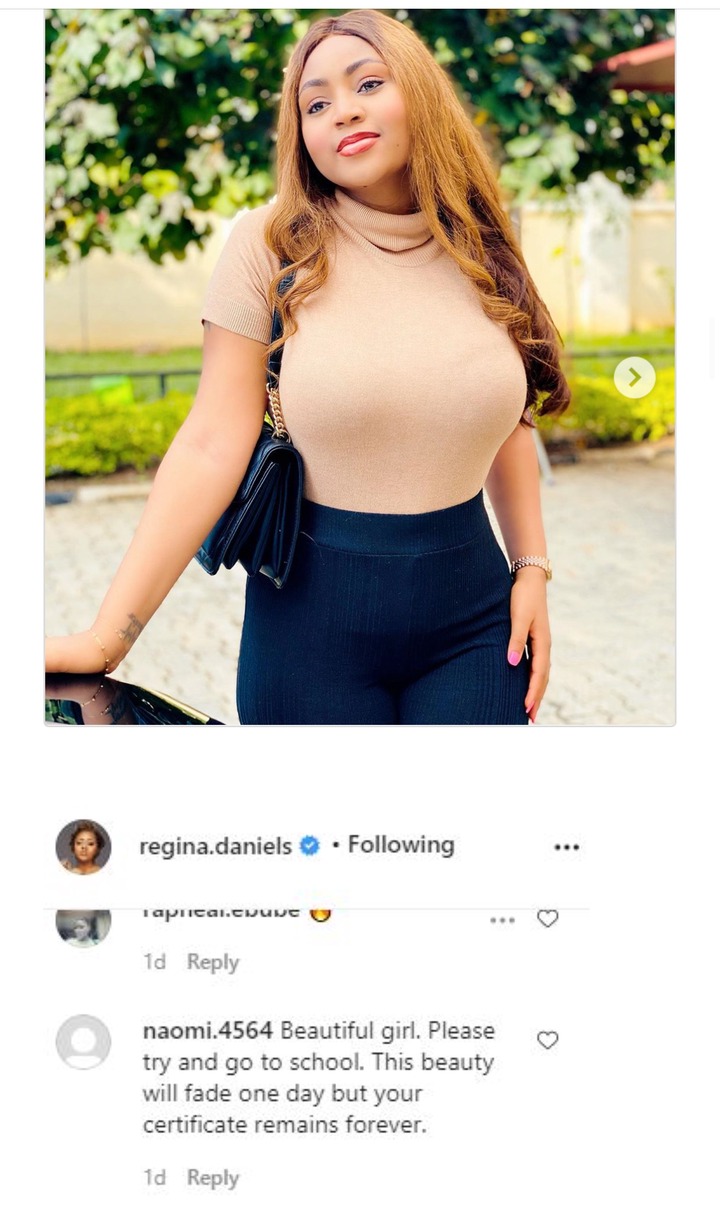The width and height of the screenshot is (720, 1219).
Task: Tap naomi.4564's default avatar
Action: click(x=83, y=1041)
